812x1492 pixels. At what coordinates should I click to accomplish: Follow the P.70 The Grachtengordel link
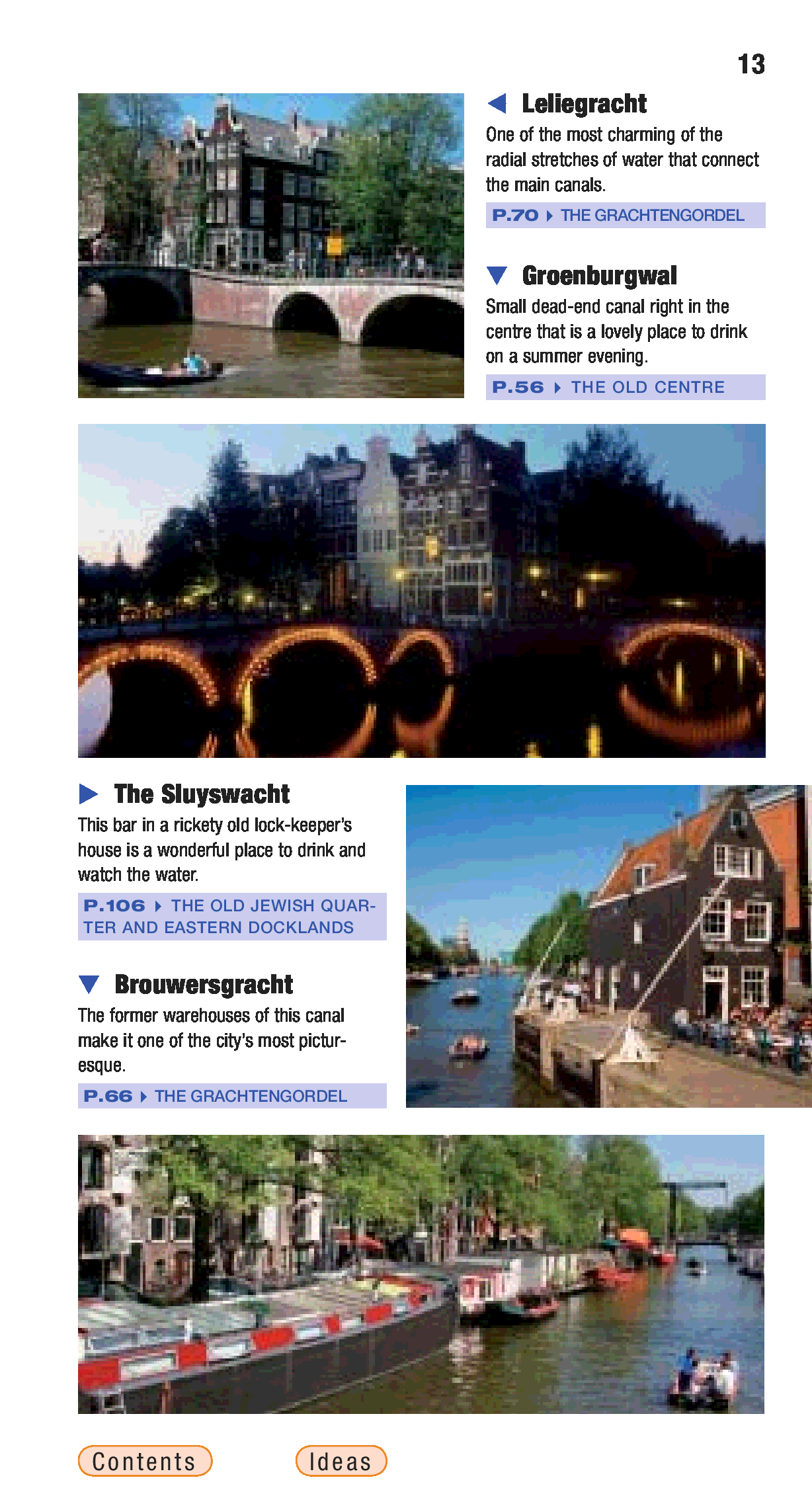pyautogui.click(x=624, y=216)
